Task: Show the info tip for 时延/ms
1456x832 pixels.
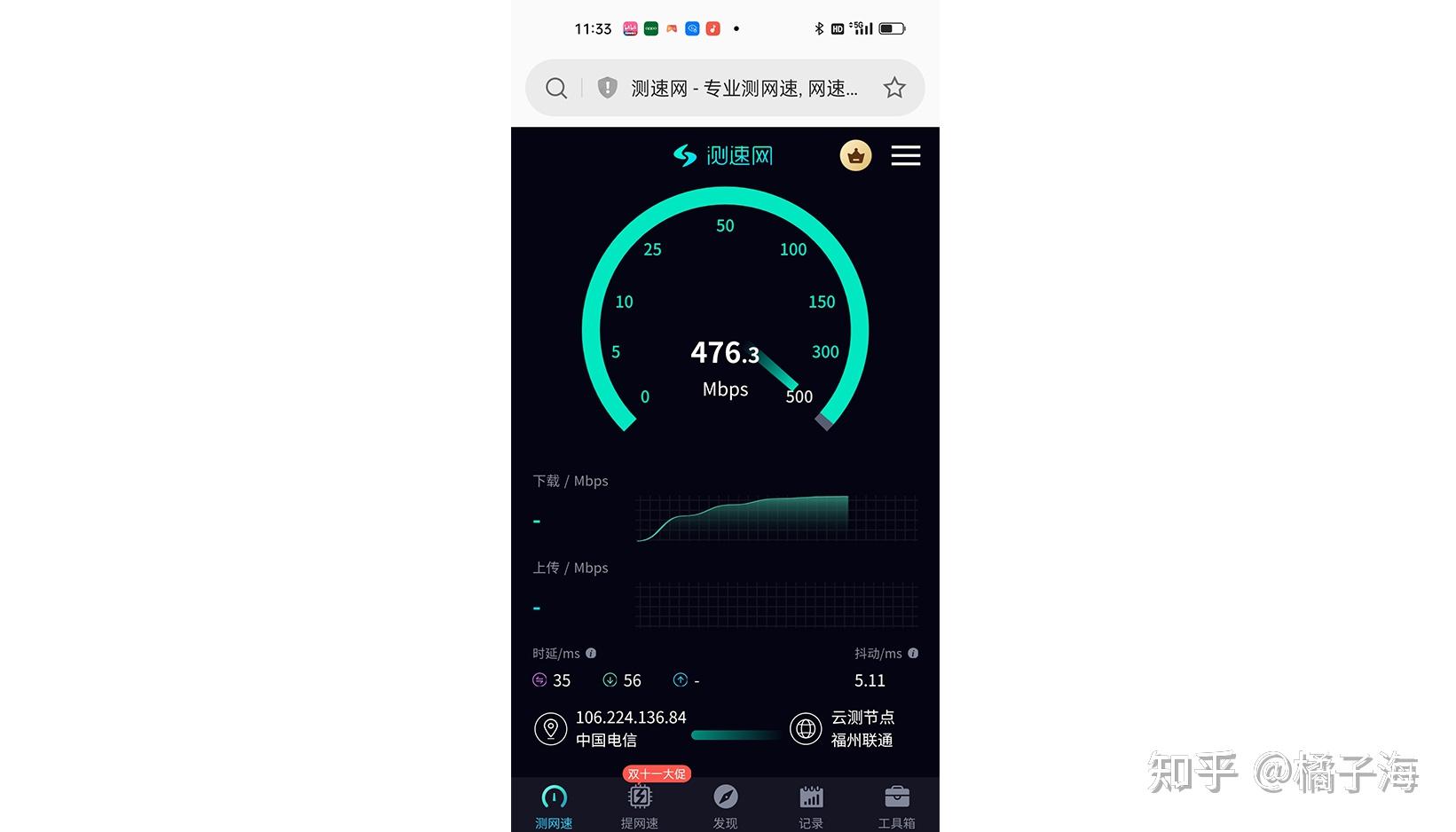Action: [x=591, y=654]
